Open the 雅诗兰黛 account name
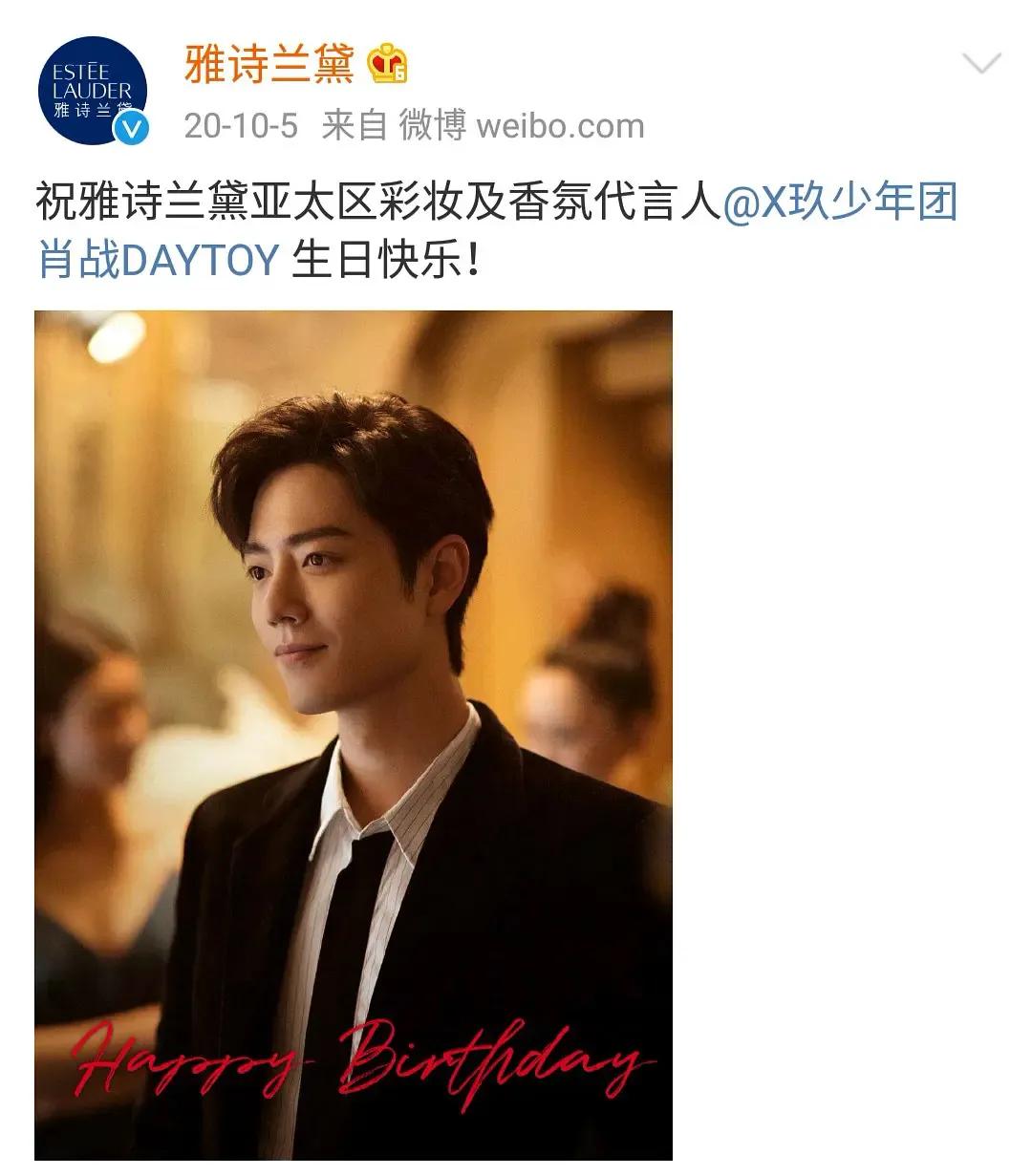 [x=269, y=64]
